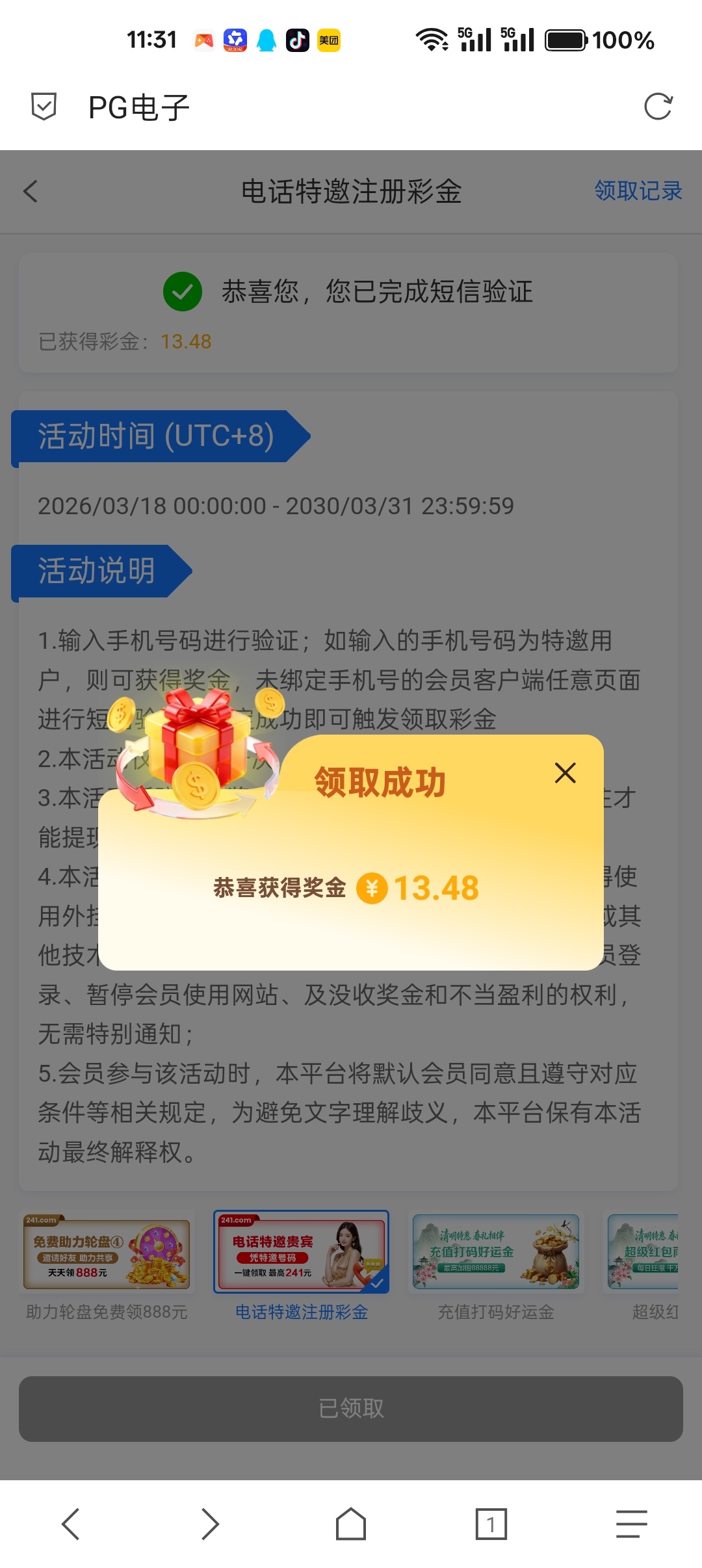Reload the page with the refresh icon
702x1568 pixels.
tap(658, 107)
